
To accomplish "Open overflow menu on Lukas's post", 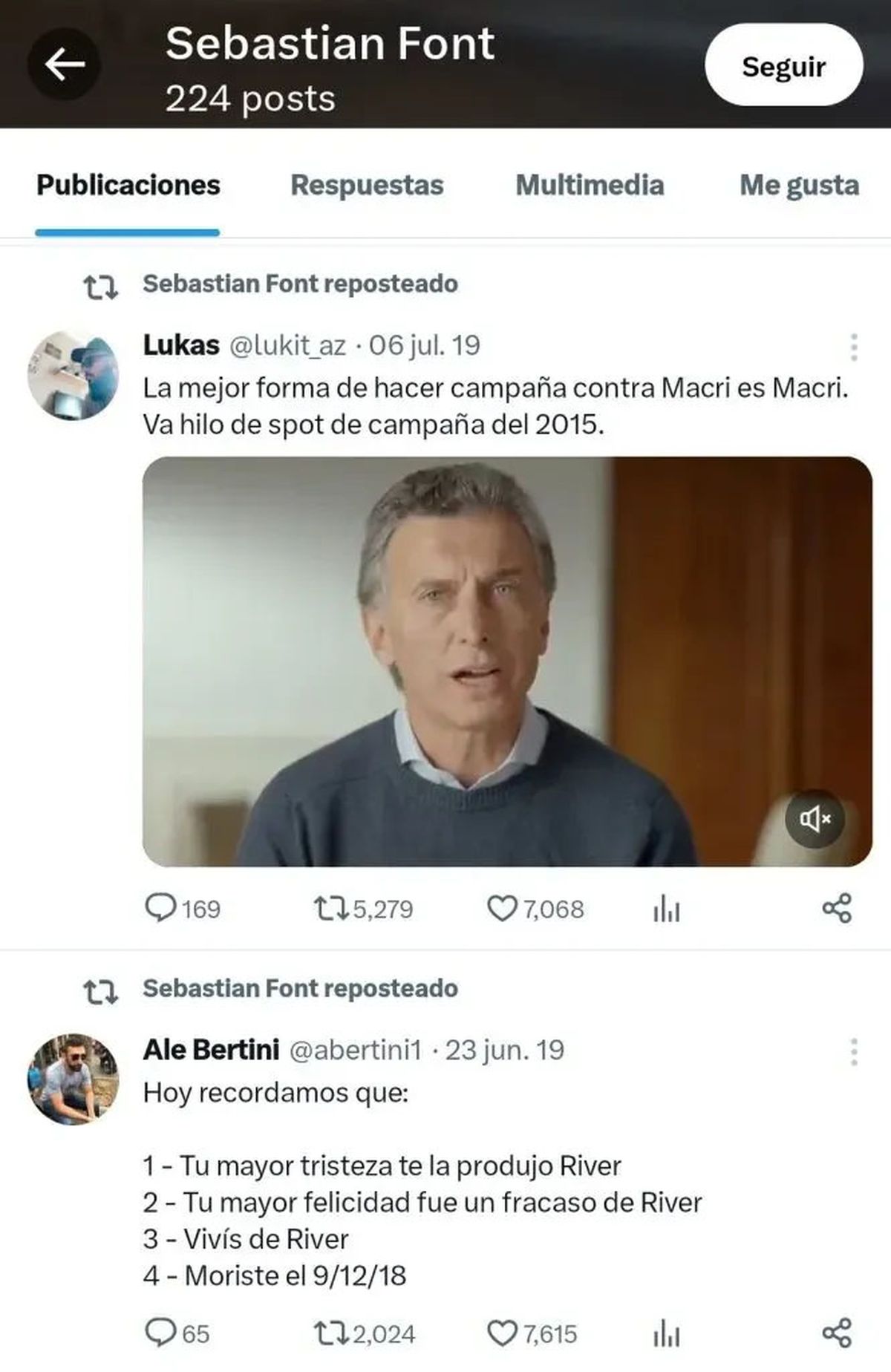I will point(854,347).
